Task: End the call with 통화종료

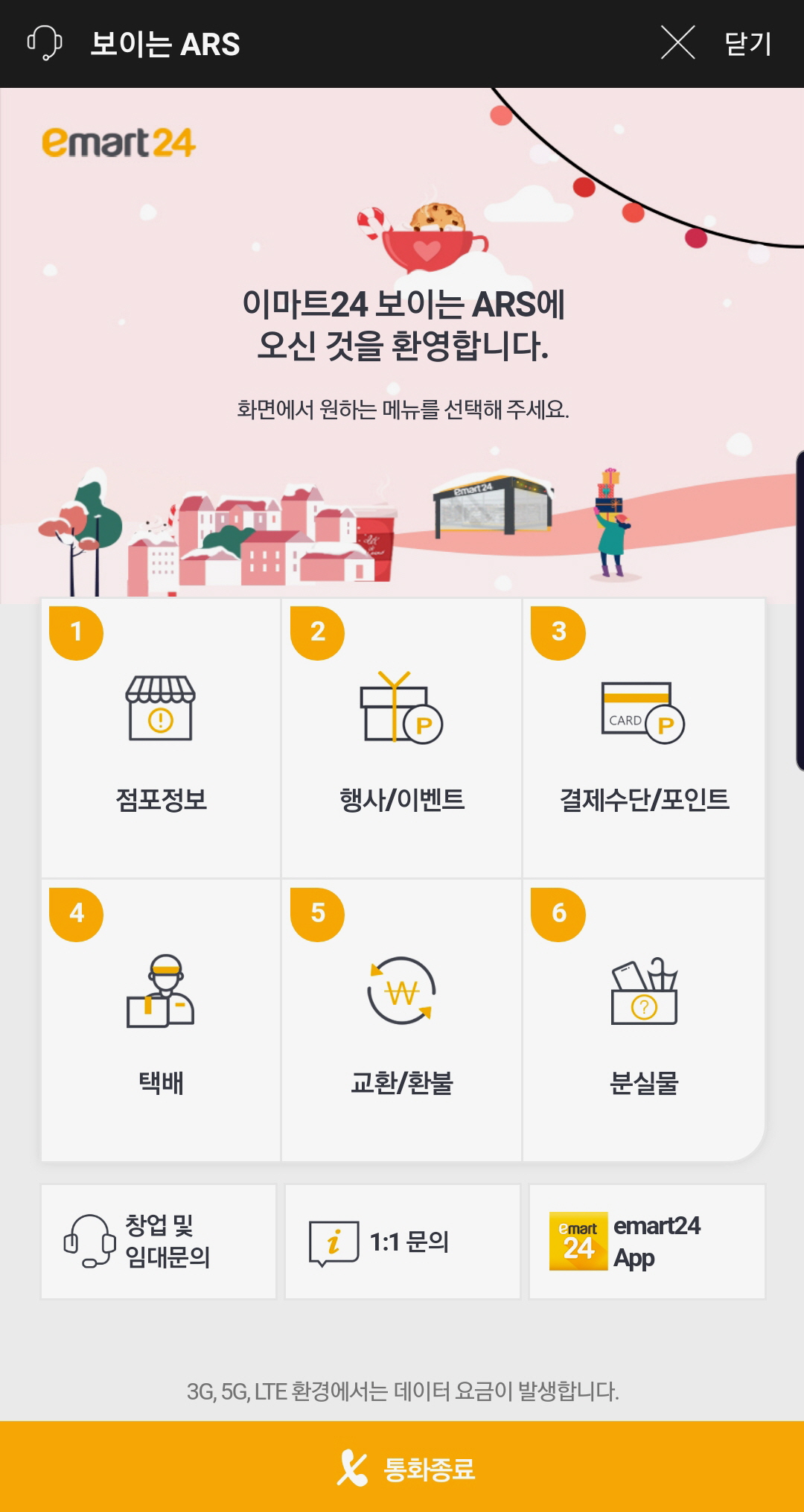Action: (x=402, y=1467)
